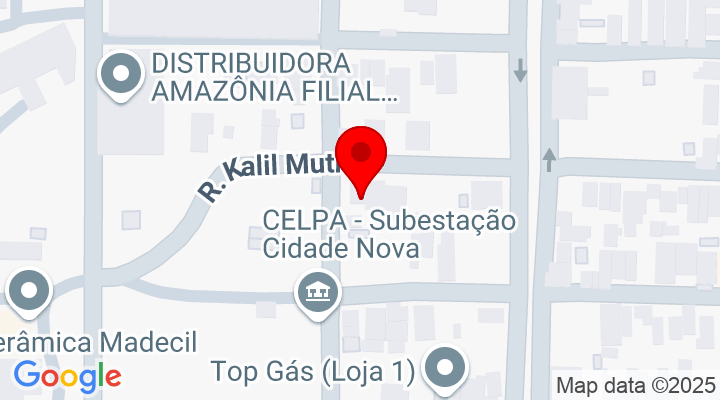The width and height of the screenshot is (720, 400).
Task: Open the Cerâmica Madecil place marker
Action: tap(30, 293)
